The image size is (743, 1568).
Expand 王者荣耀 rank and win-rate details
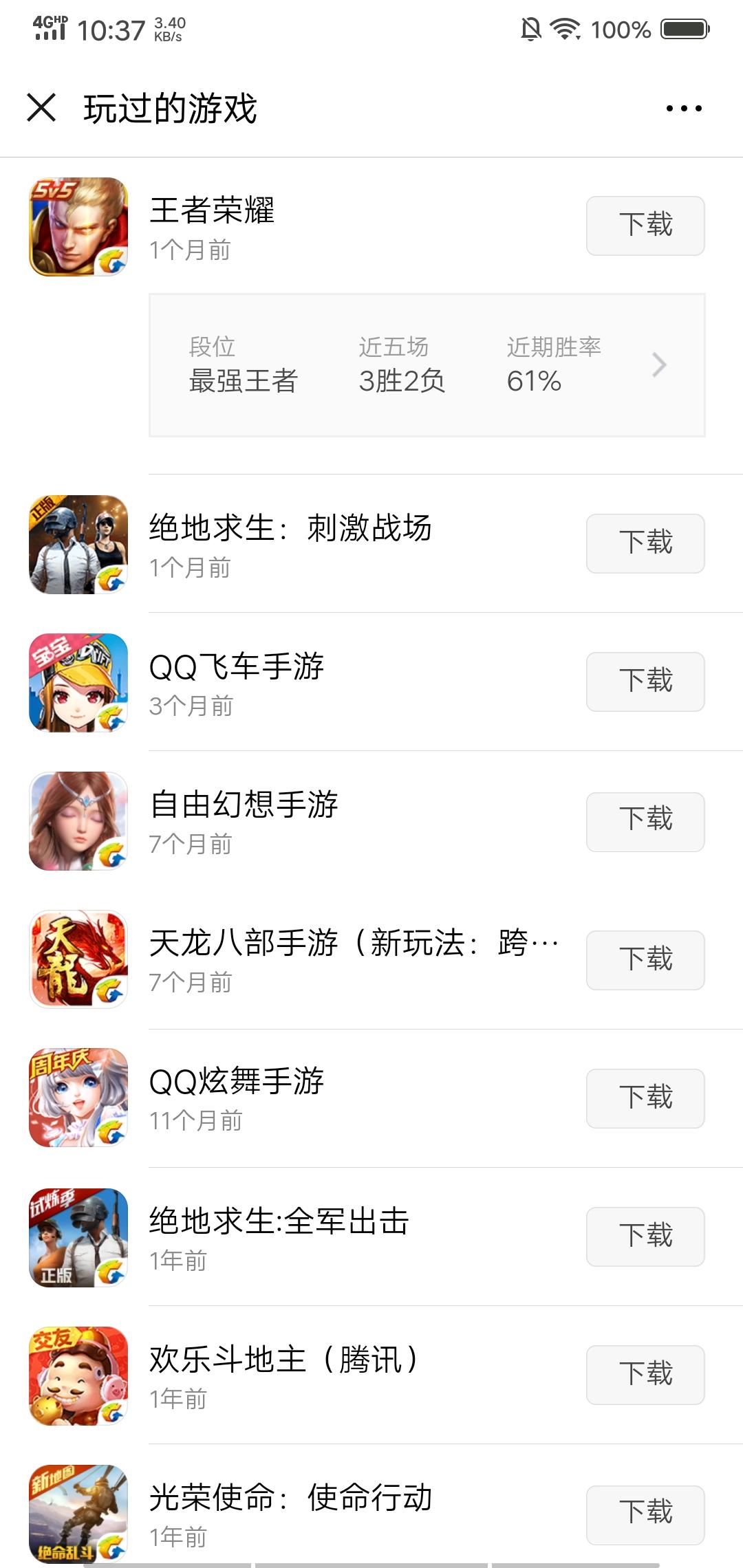click(x=658, y=364)
